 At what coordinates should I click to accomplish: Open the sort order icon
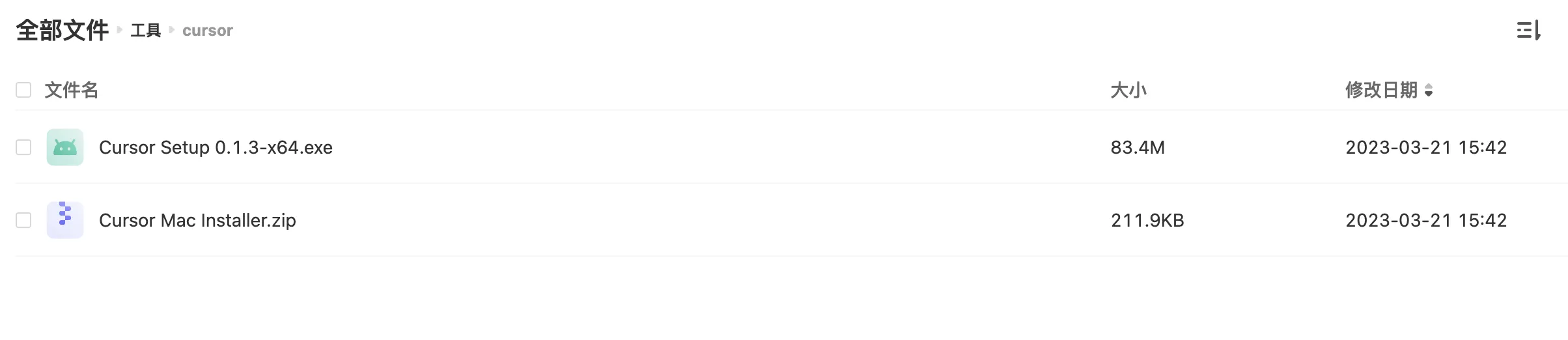point(1528,31)
